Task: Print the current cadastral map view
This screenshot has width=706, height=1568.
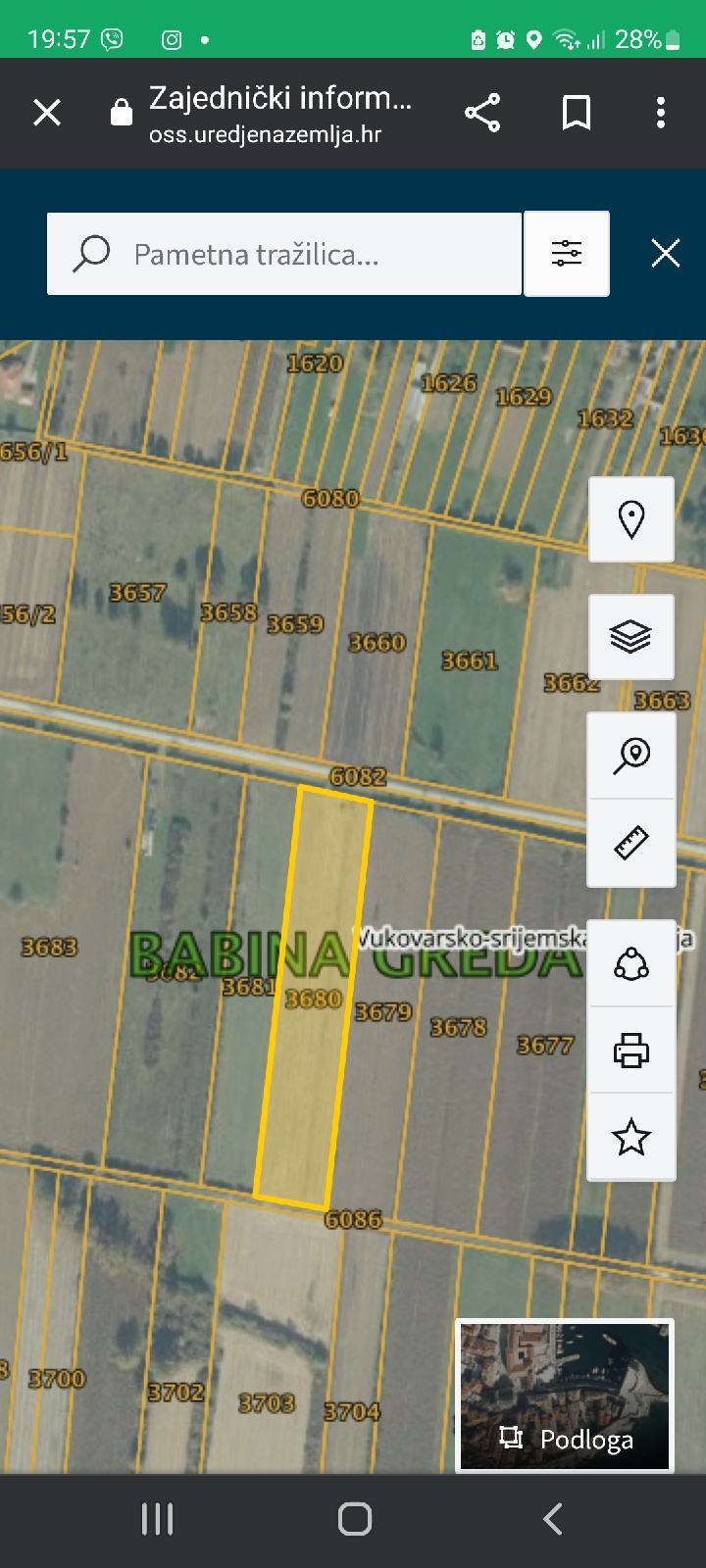Action: tap(630, 1050)
